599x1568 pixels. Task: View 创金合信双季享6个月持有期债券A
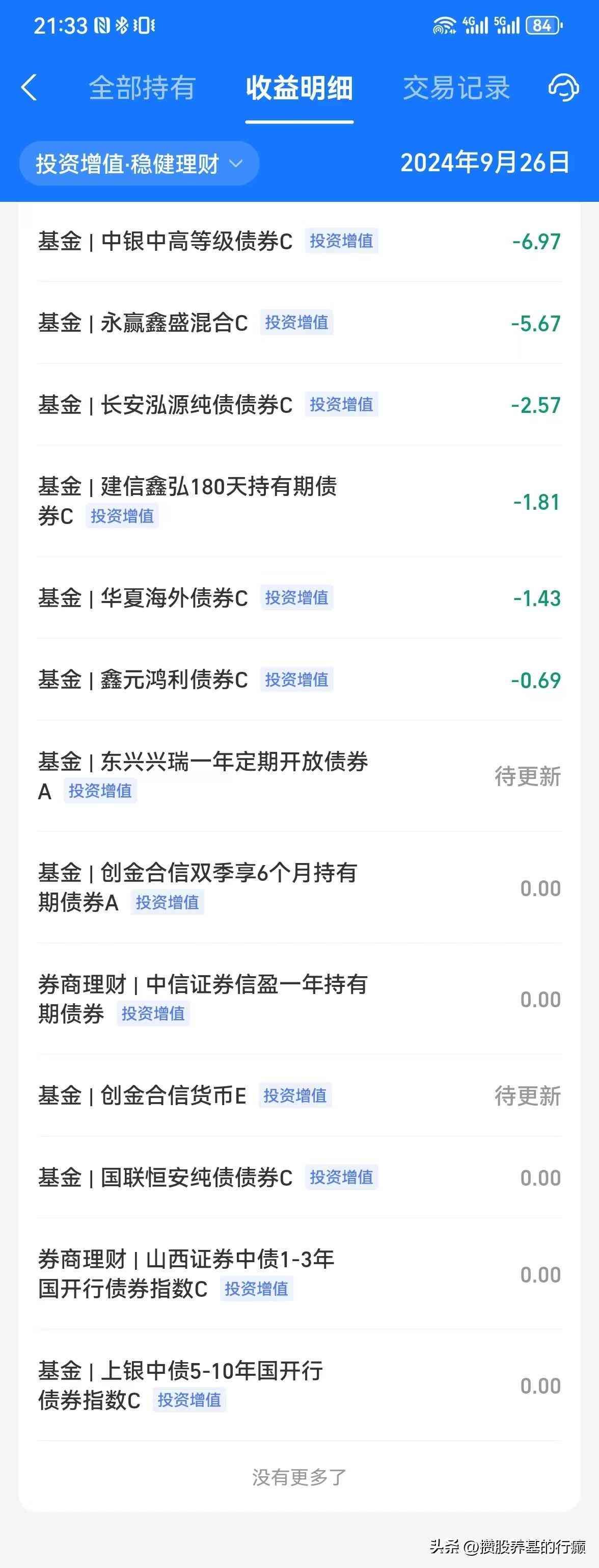pos(197,887)
